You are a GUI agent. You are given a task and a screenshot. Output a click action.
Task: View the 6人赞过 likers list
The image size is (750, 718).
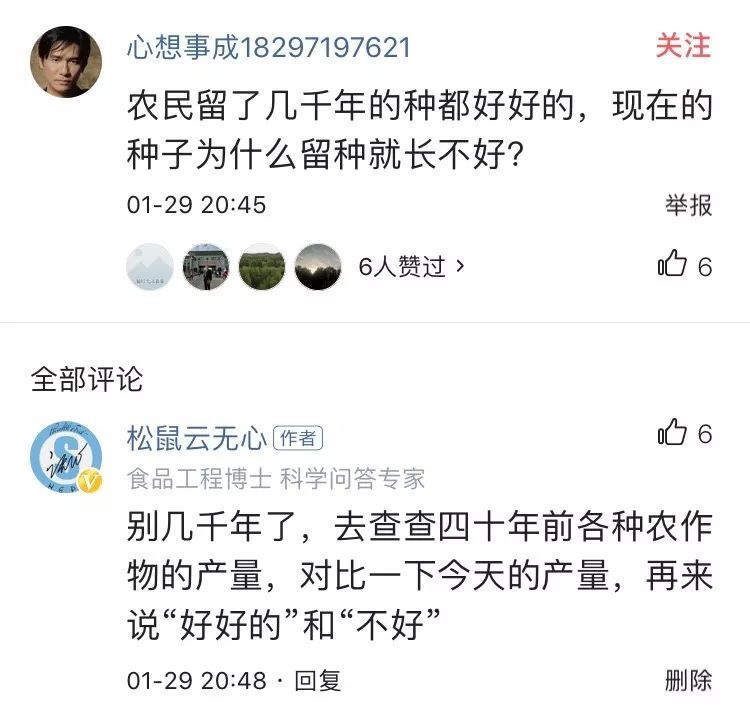point(412,267)
